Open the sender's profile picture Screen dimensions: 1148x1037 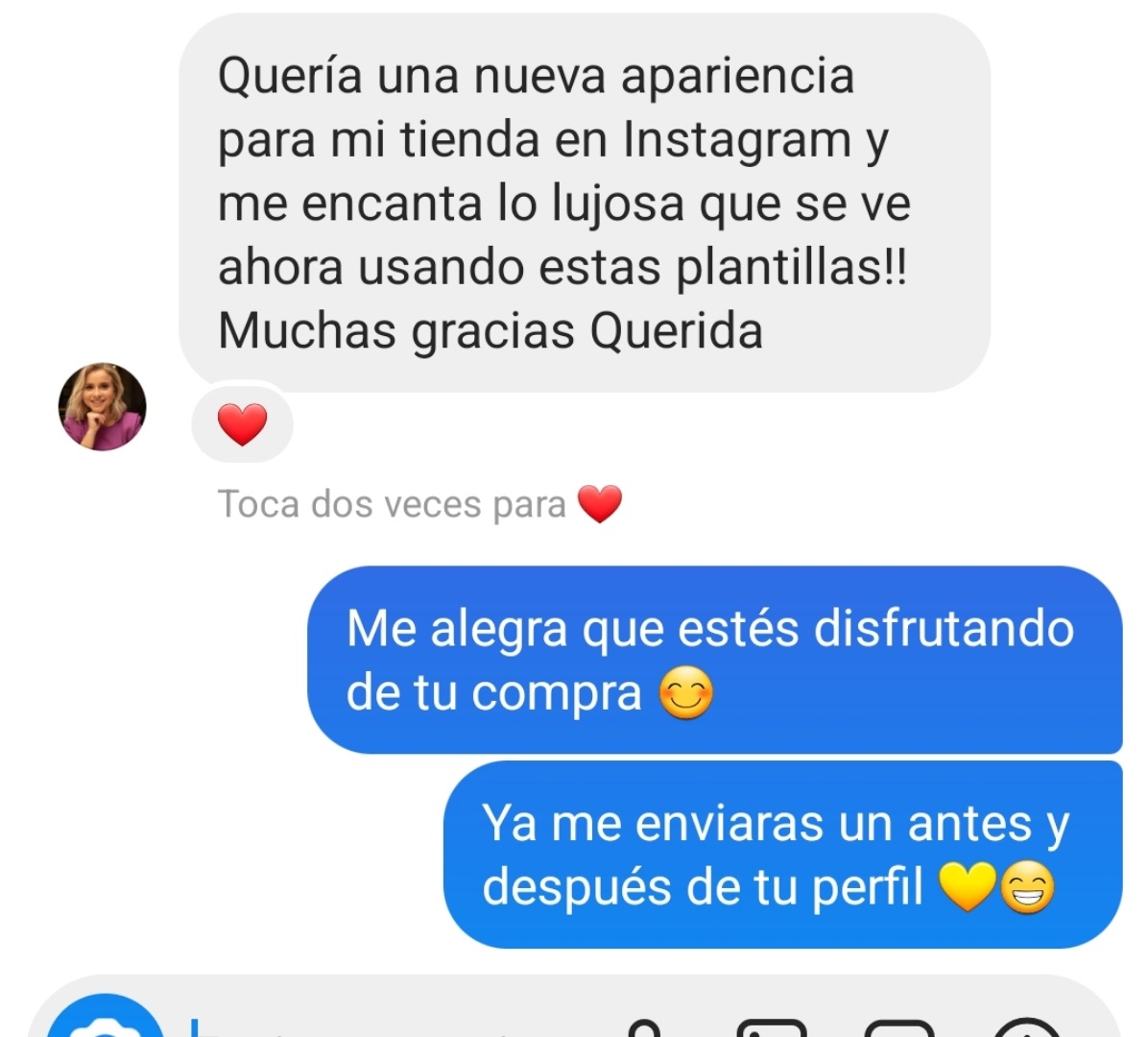point(103,407)
